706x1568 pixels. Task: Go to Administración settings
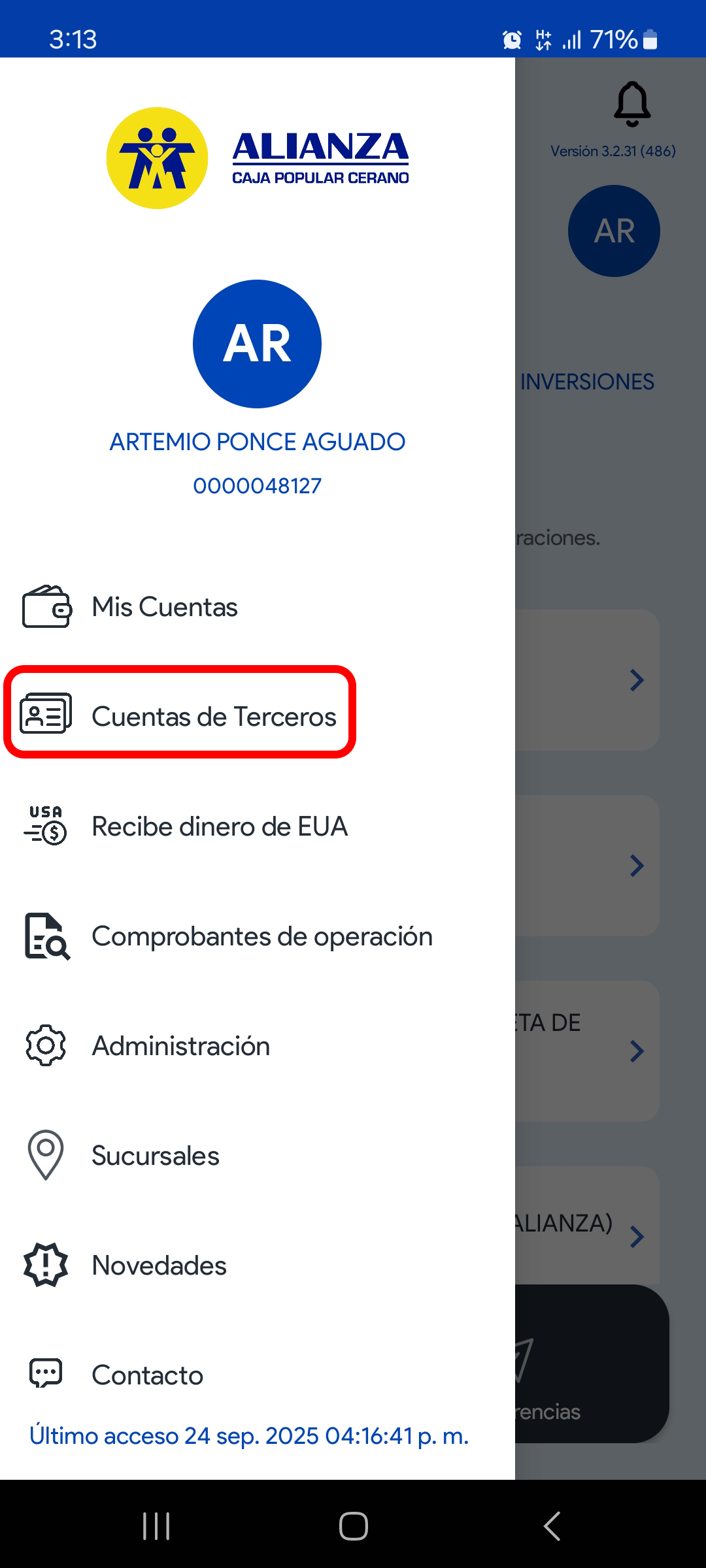[x=180, y=1046]
